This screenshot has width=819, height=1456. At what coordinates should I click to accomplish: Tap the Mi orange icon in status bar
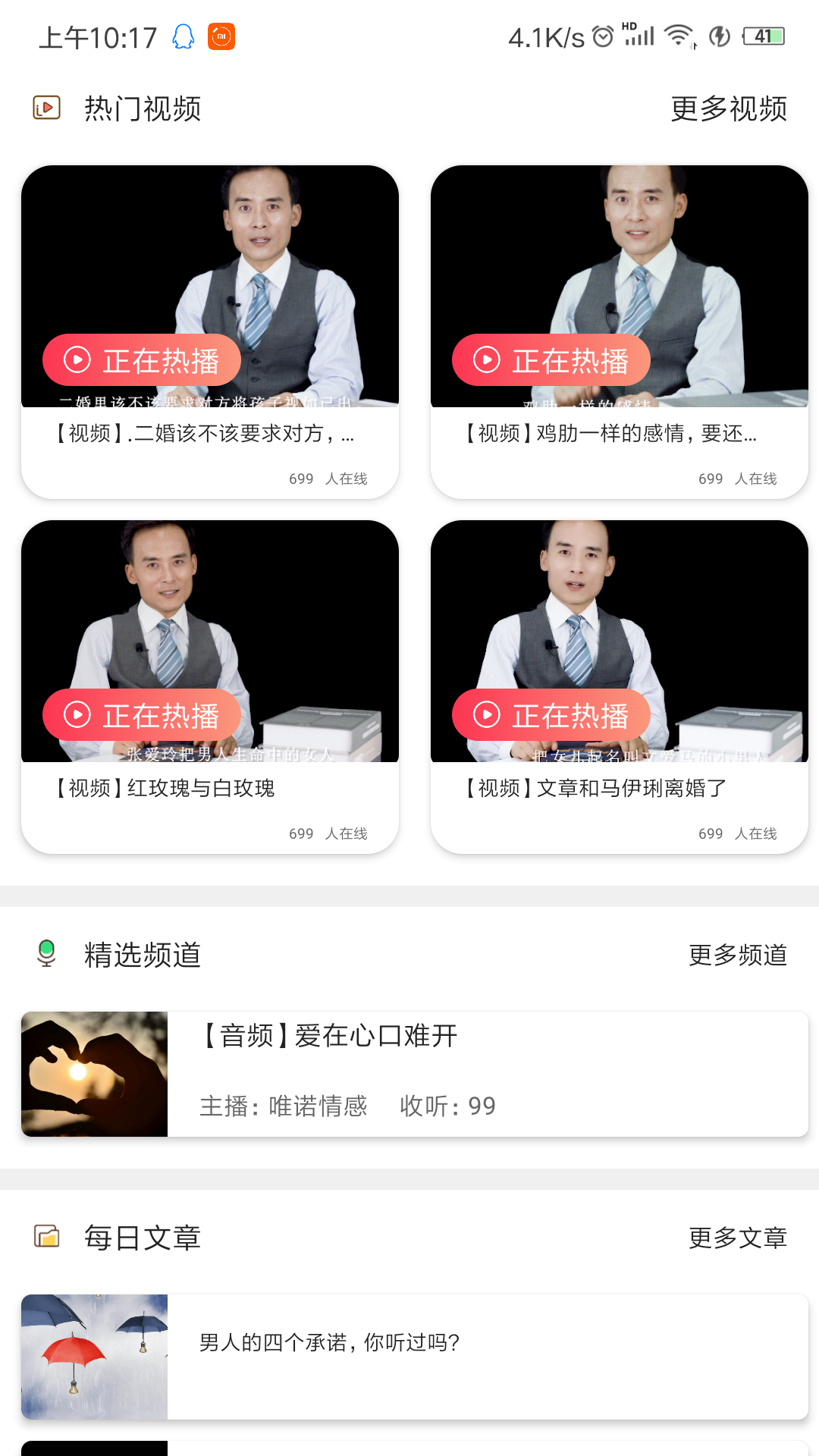(x=221, y=34)
